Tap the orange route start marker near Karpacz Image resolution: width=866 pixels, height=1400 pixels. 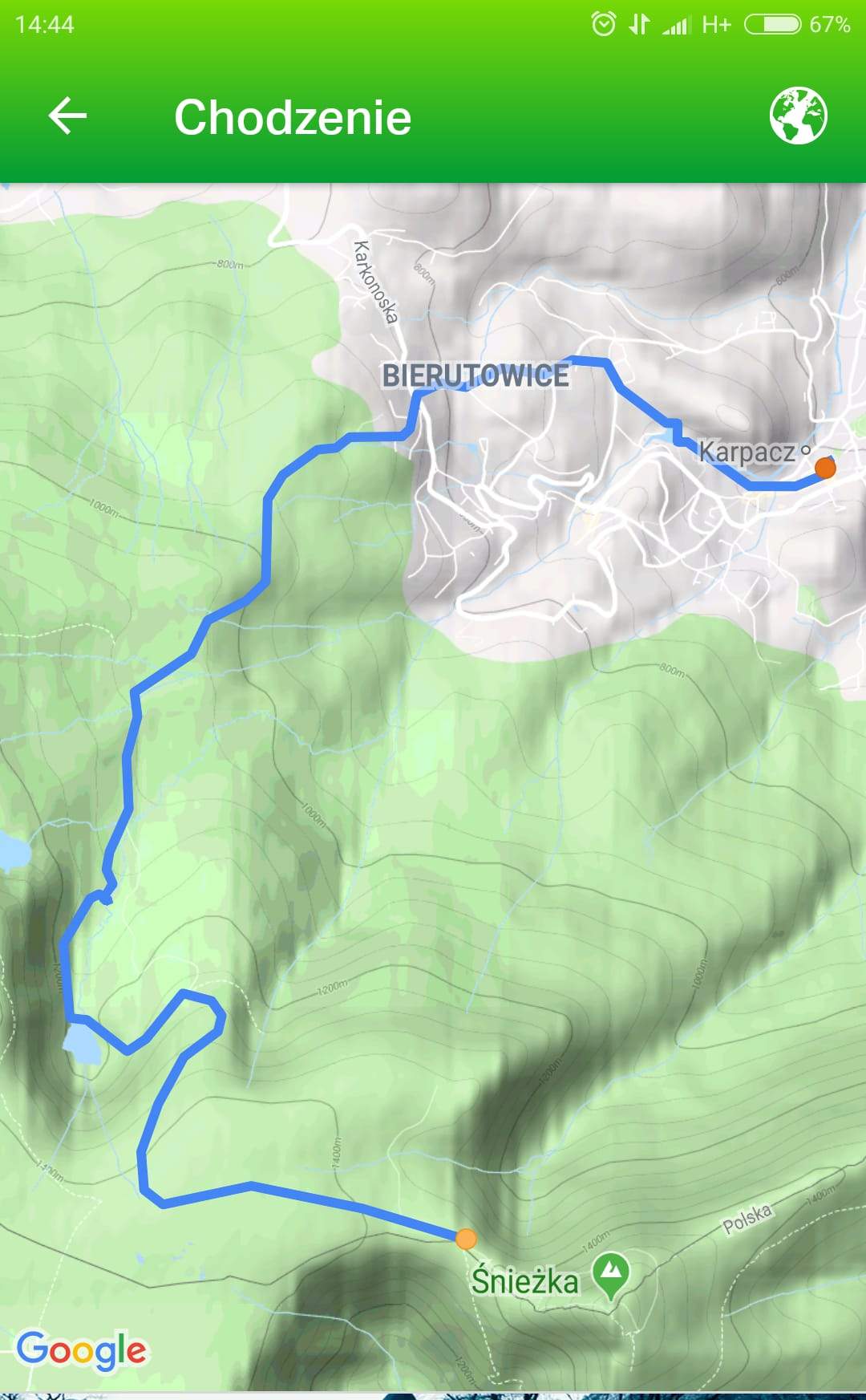(x=824, y=467)
